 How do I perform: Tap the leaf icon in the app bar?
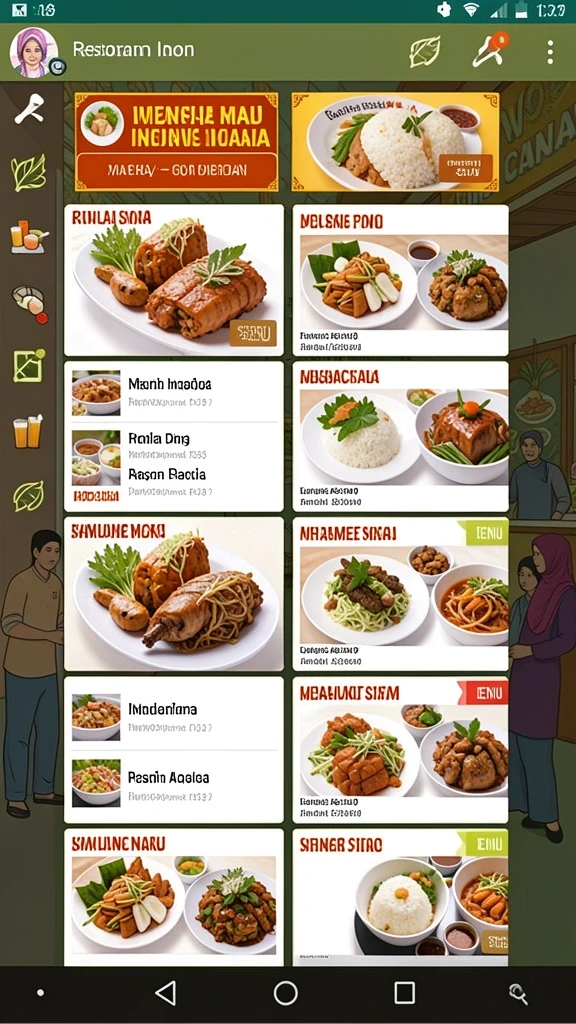click(x=424, y=52)
